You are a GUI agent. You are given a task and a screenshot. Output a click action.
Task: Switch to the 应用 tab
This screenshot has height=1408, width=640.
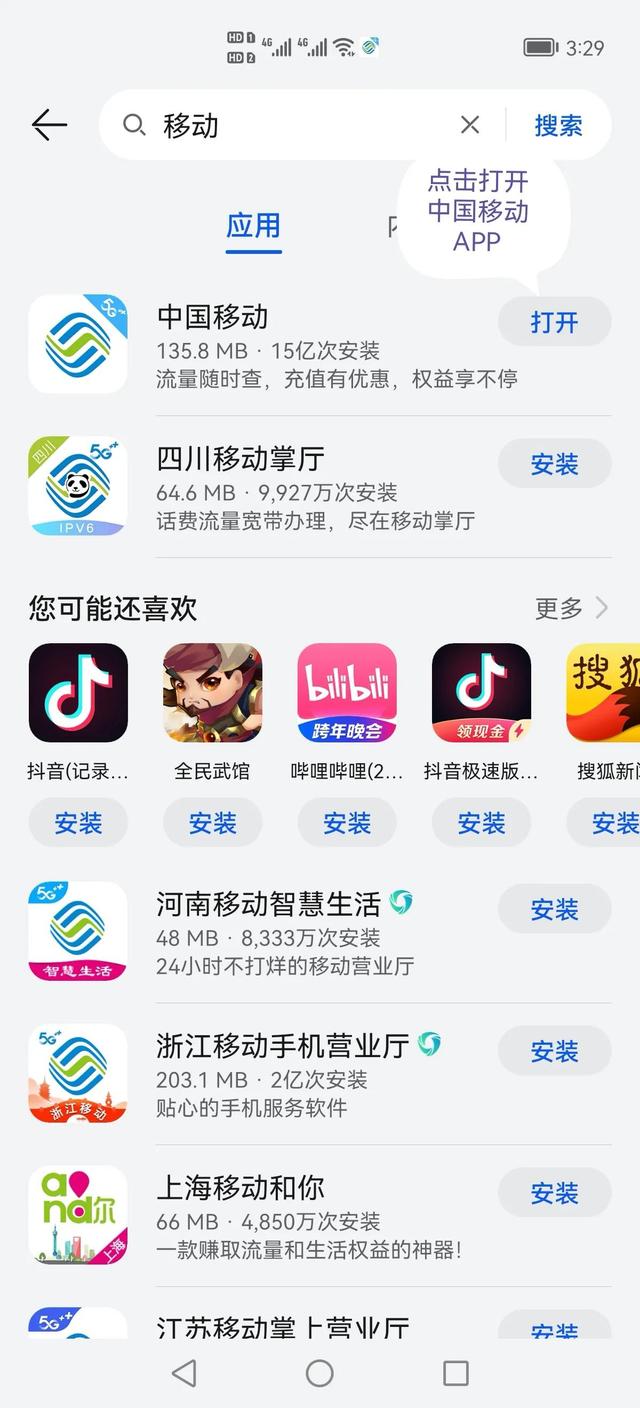253,226
